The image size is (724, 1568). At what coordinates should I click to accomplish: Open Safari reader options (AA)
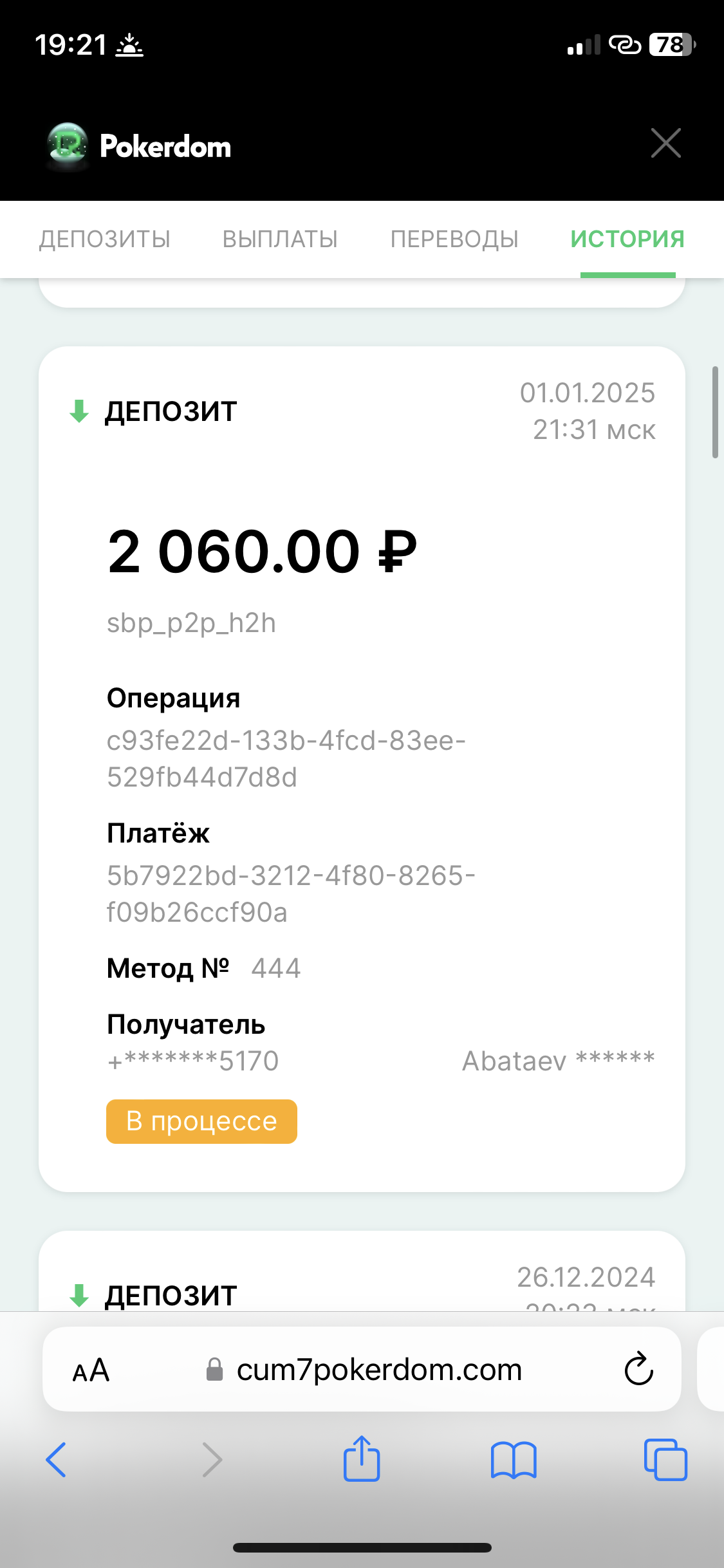[x=91, y=1370]
